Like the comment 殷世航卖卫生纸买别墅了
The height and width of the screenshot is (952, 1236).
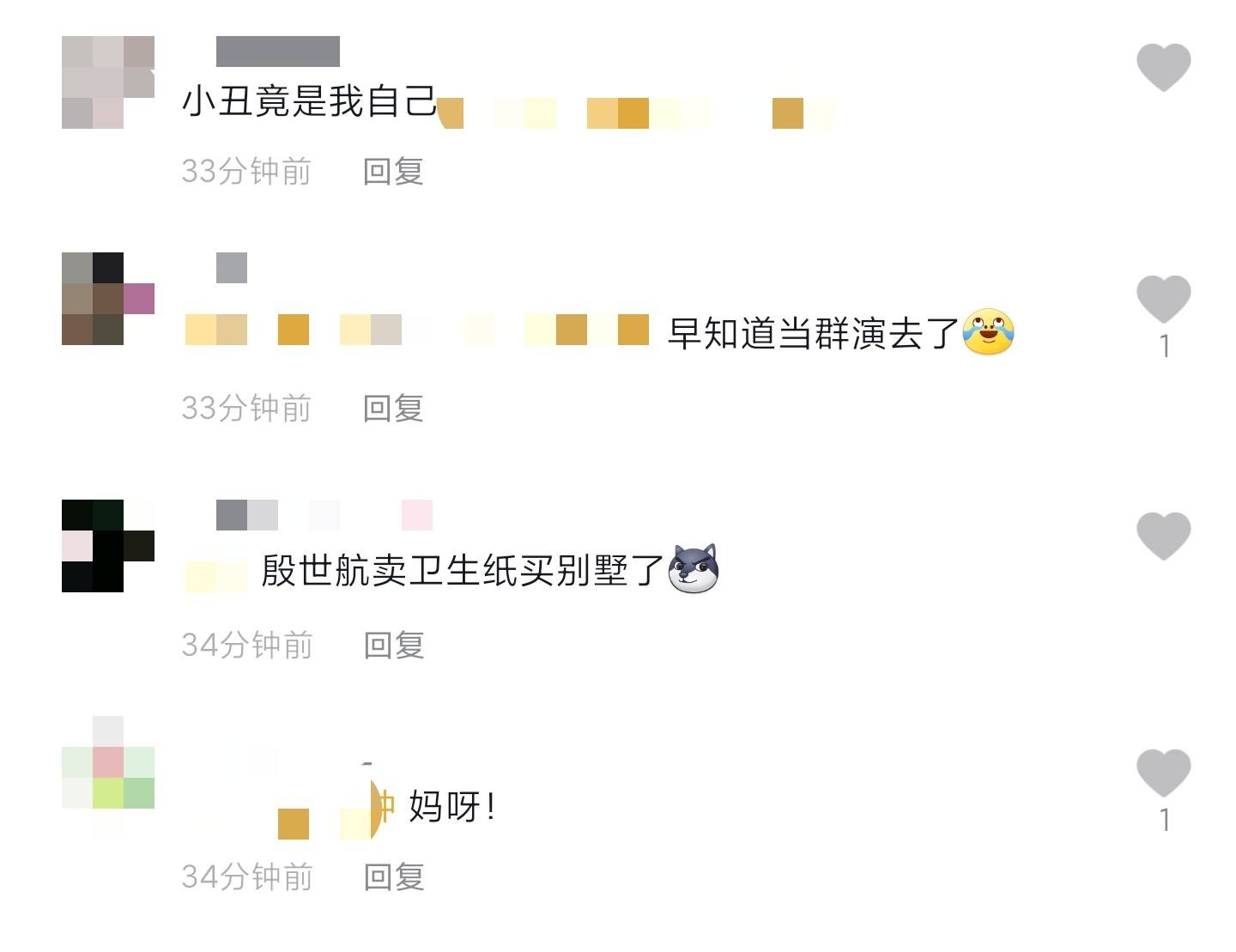coord(1163,536)
